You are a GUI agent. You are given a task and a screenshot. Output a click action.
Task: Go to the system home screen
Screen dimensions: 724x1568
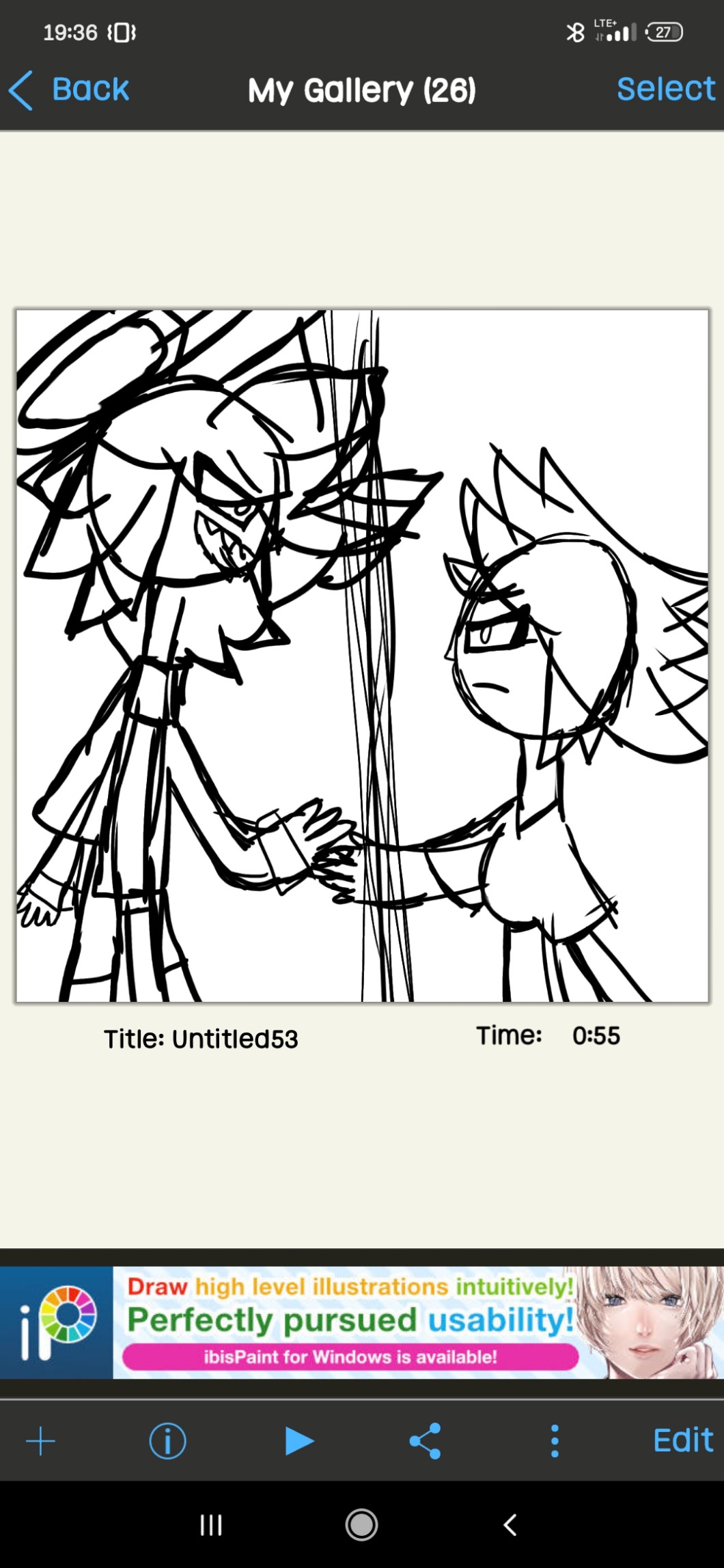(361, 1524)
